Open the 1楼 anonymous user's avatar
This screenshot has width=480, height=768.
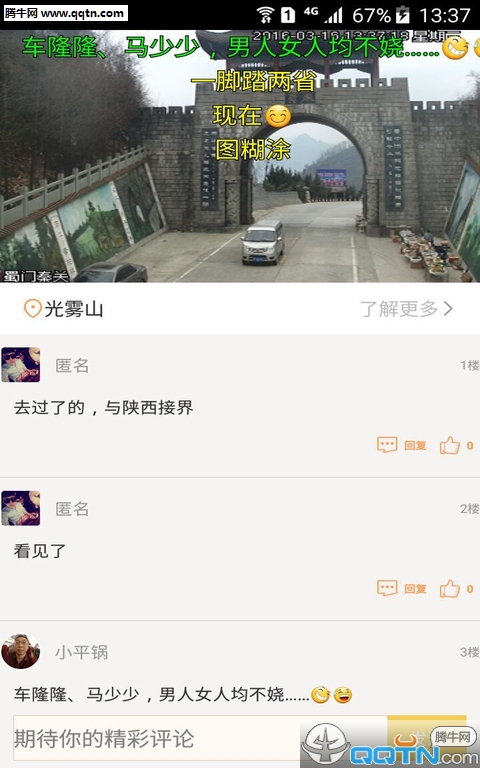point(21,365)
